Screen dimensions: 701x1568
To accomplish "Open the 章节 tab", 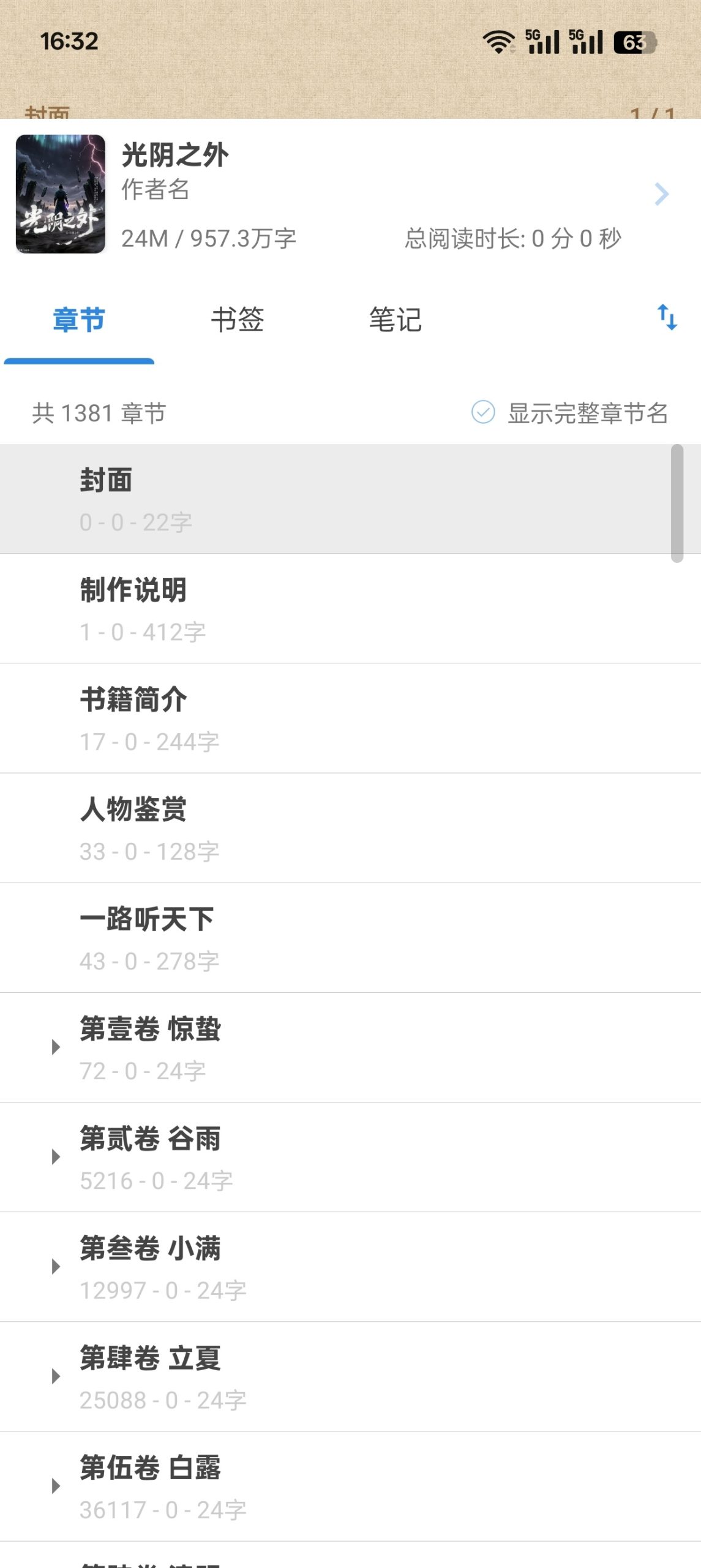I will [x=78, y=319].
